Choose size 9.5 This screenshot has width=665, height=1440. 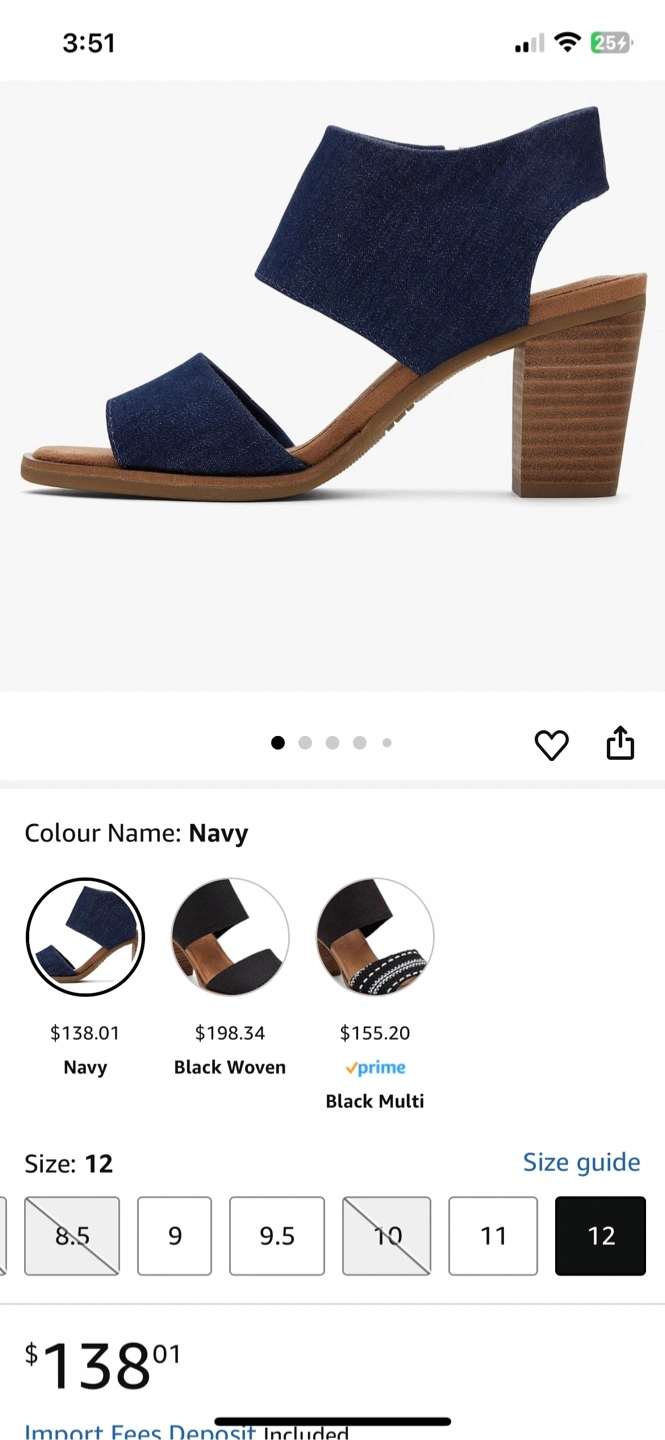click(277, 1236)
